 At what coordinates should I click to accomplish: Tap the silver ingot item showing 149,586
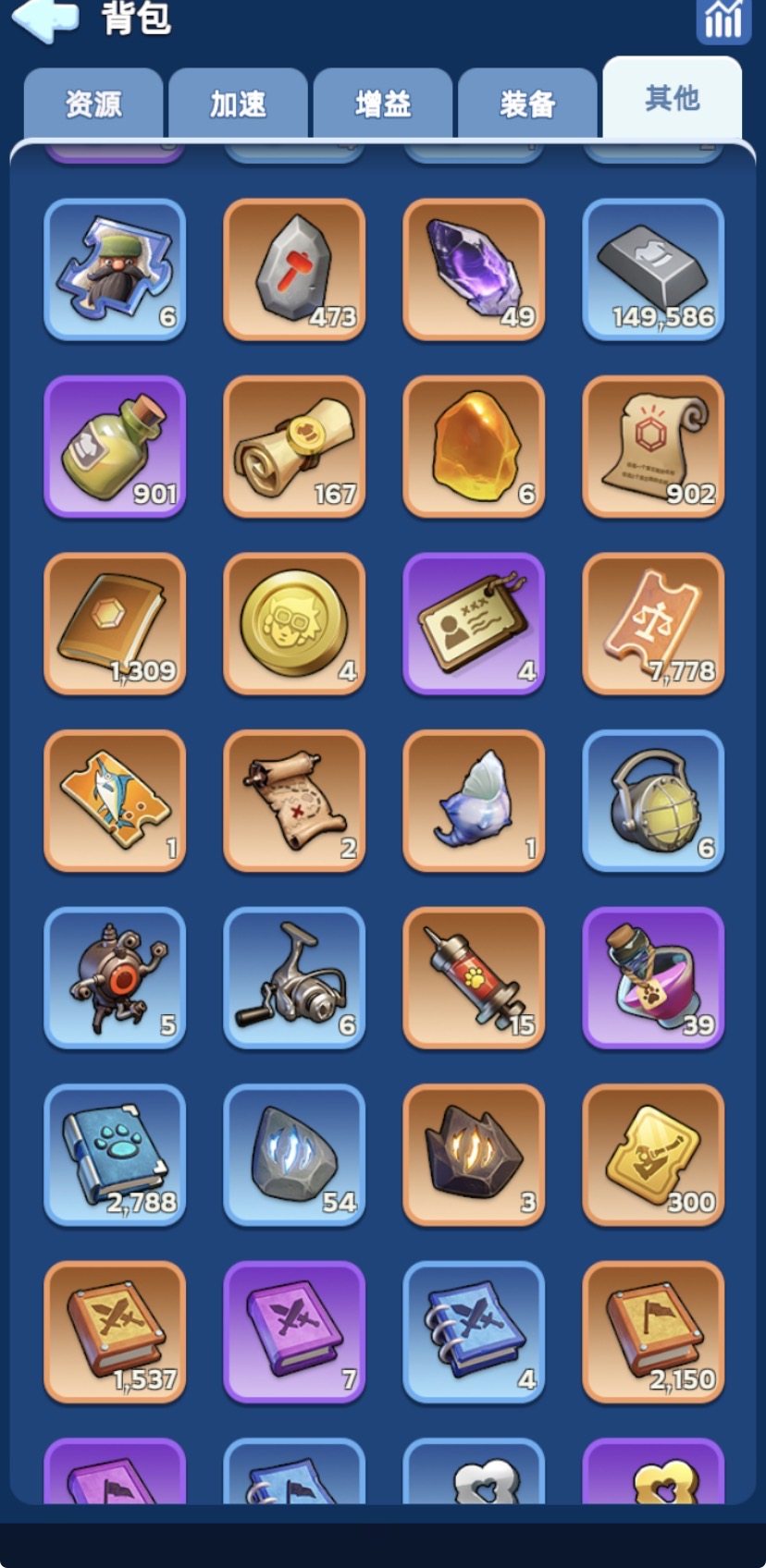[x=653, y=269]
